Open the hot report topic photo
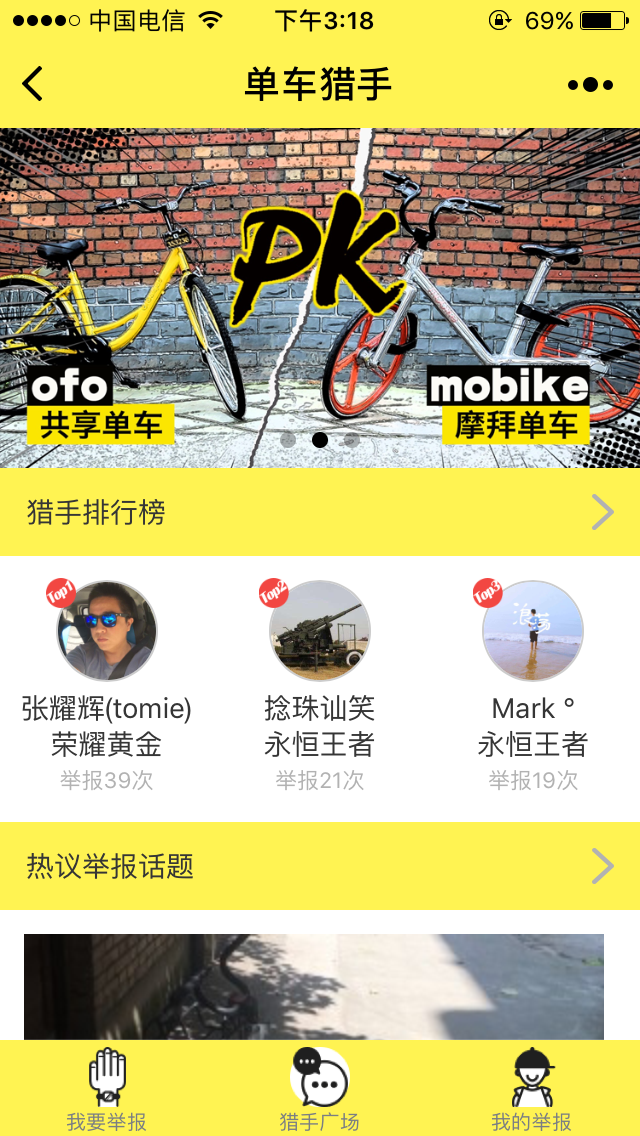 click(x=314, y=987)
